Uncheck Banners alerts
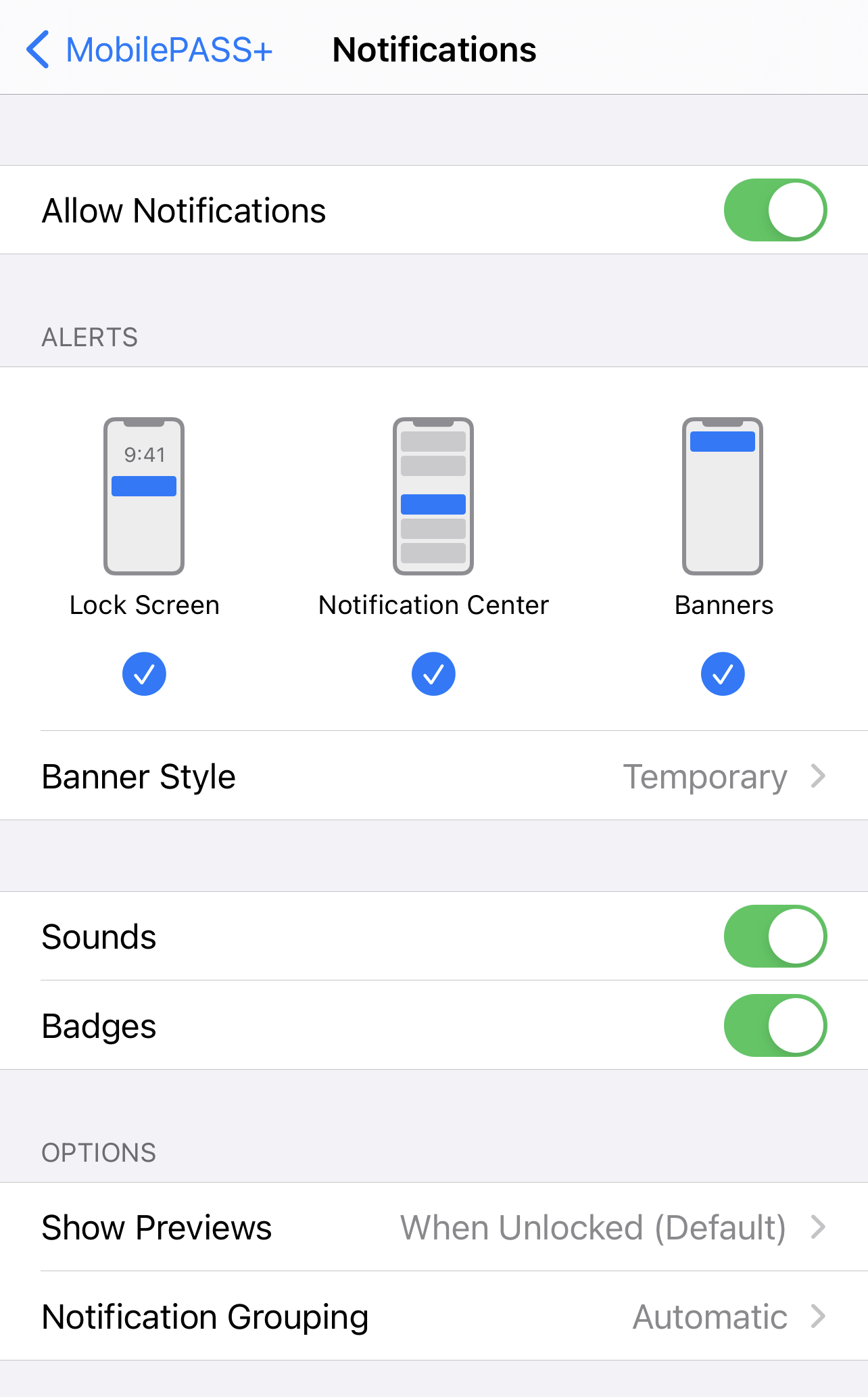 (723, 673)
